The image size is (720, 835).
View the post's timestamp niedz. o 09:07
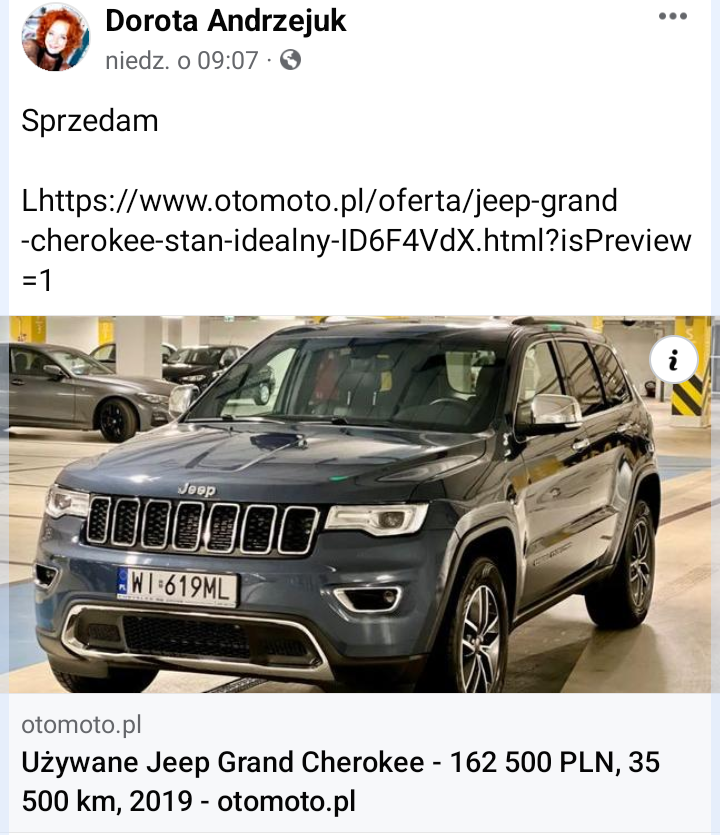tap(181, 61)
